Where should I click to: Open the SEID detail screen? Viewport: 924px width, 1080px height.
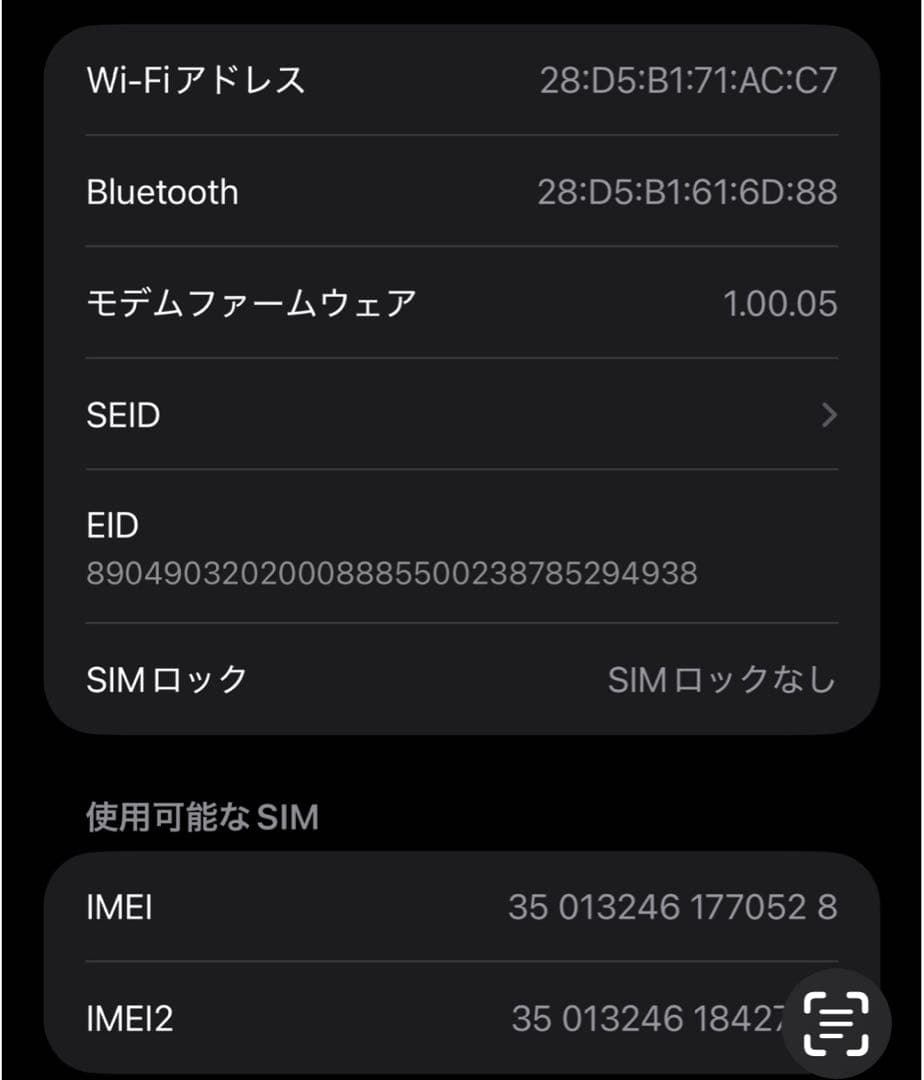pos(460,414)
